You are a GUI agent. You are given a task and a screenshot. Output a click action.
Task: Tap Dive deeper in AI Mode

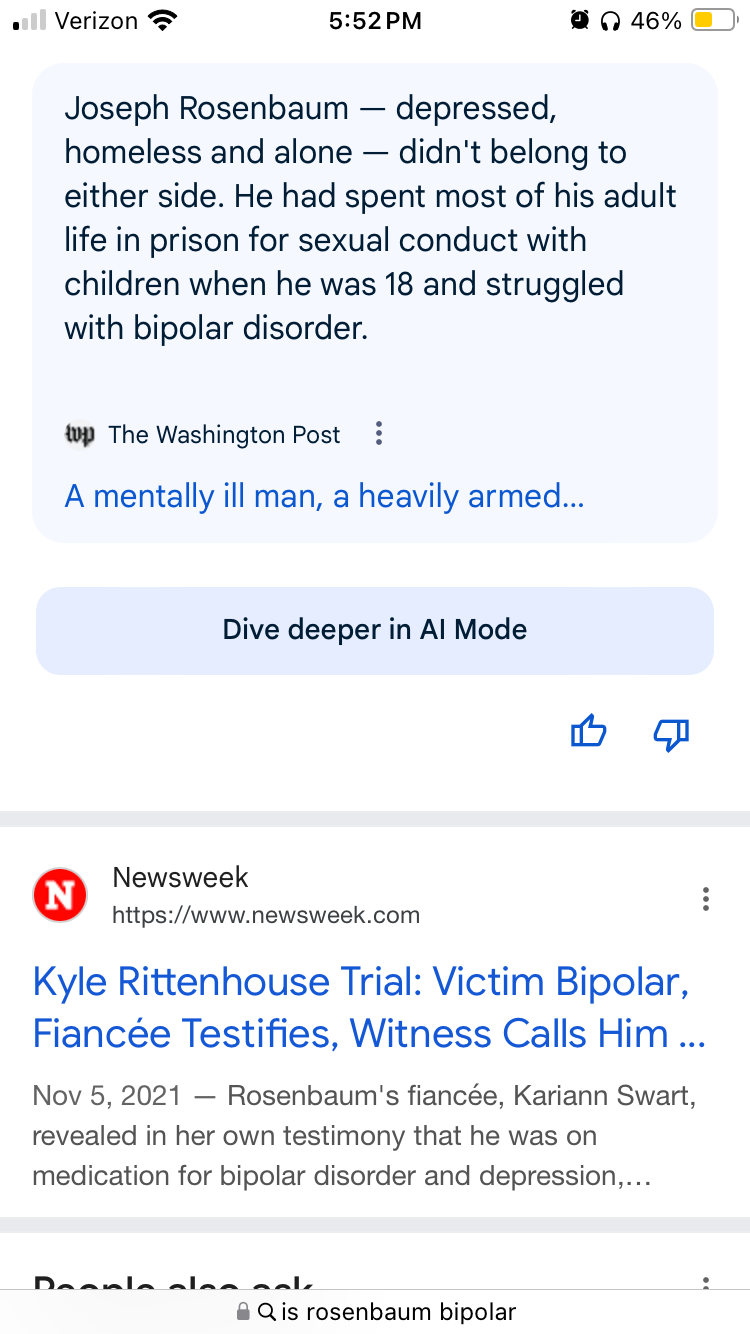coord(375,630)
